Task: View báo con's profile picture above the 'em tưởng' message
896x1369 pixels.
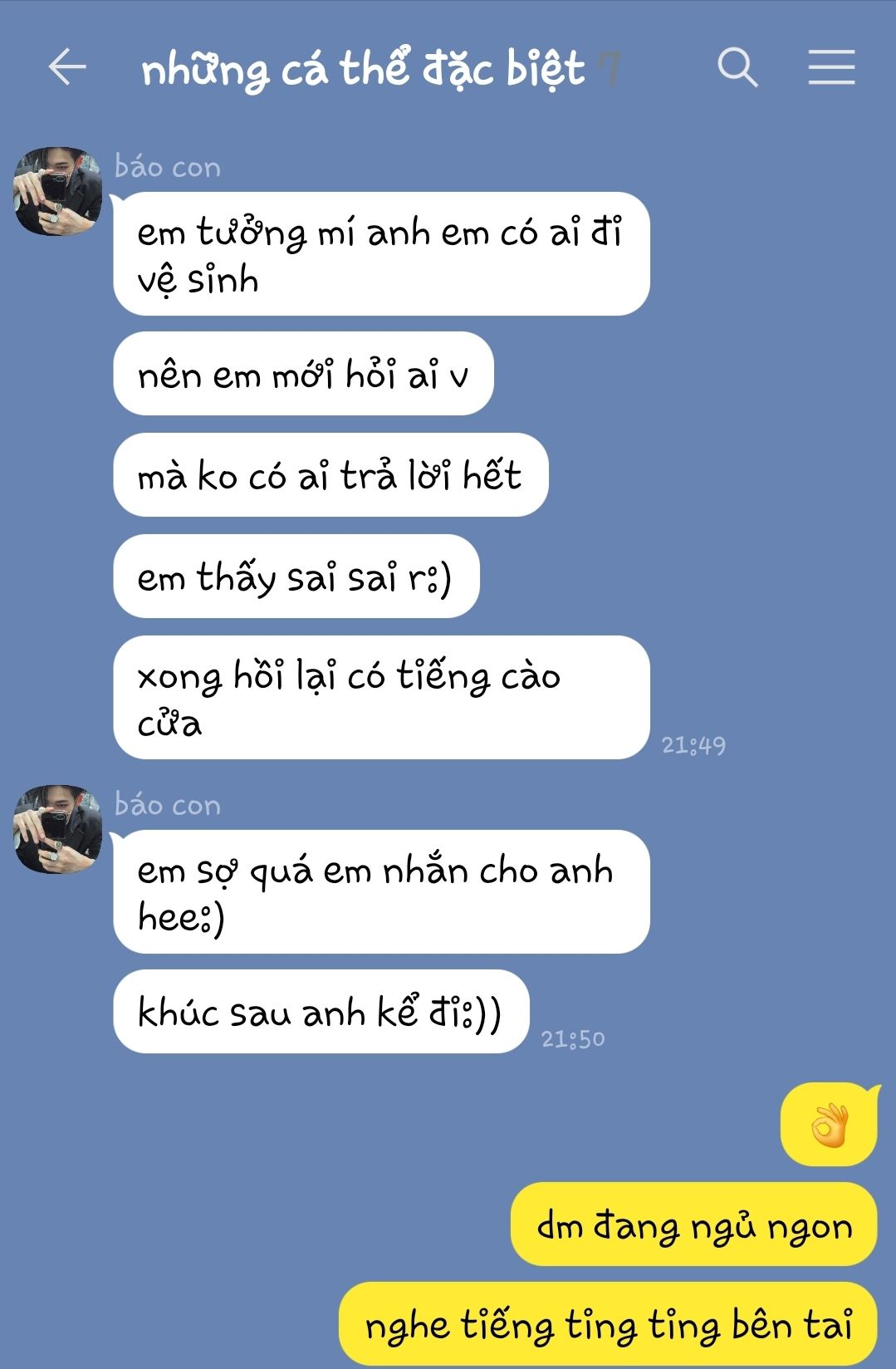Action: (57, 191)
